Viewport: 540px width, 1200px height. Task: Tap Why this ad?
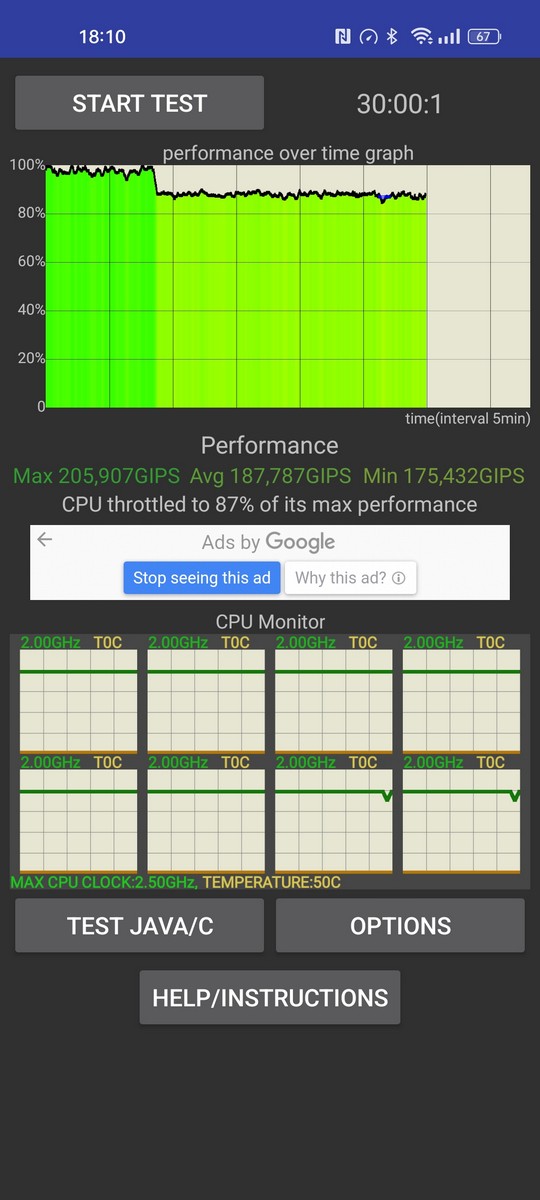[x=350, y=578]
